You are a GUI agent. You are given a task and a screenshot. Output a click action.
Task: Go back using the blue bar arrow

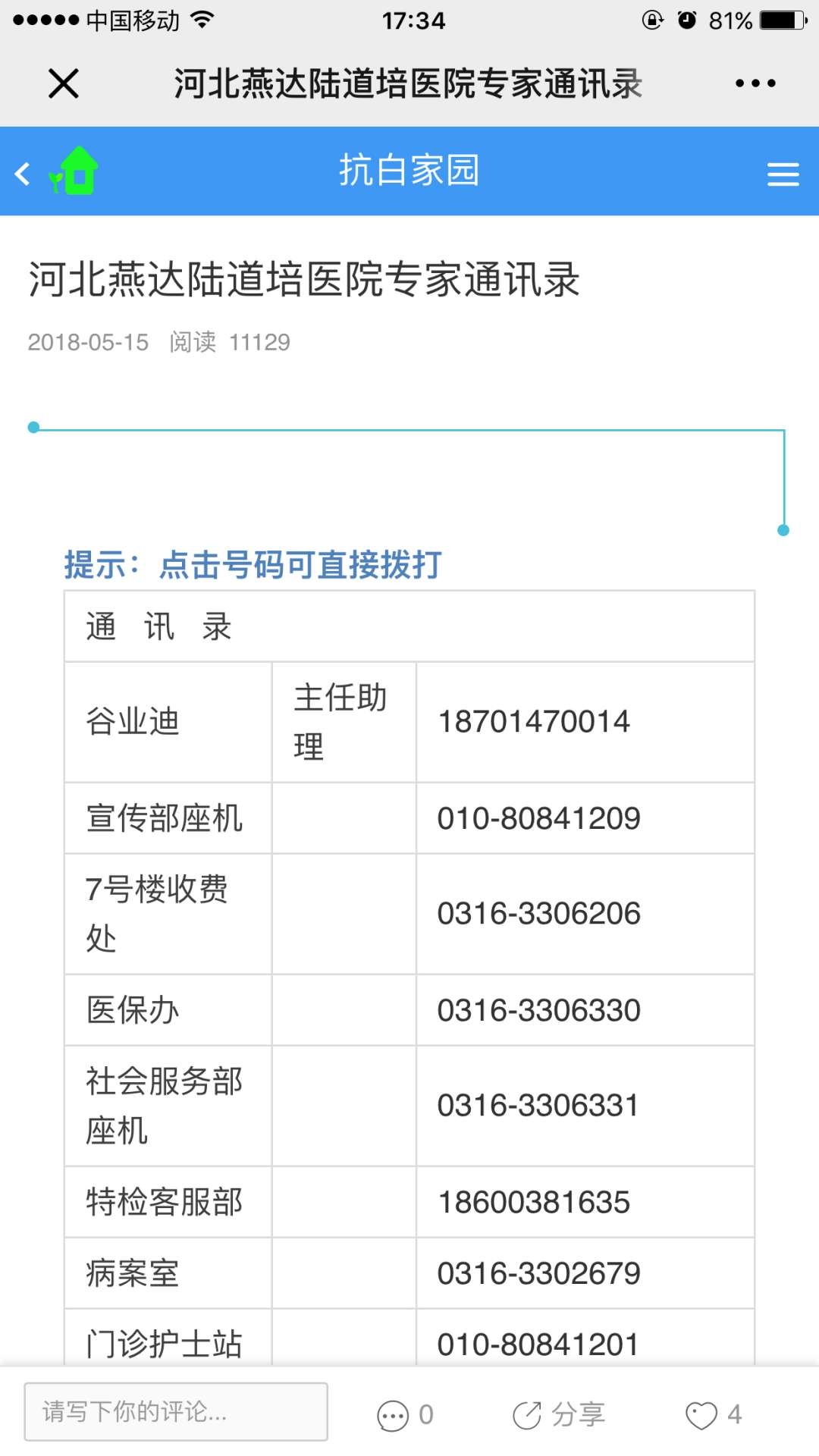[23, 174]
